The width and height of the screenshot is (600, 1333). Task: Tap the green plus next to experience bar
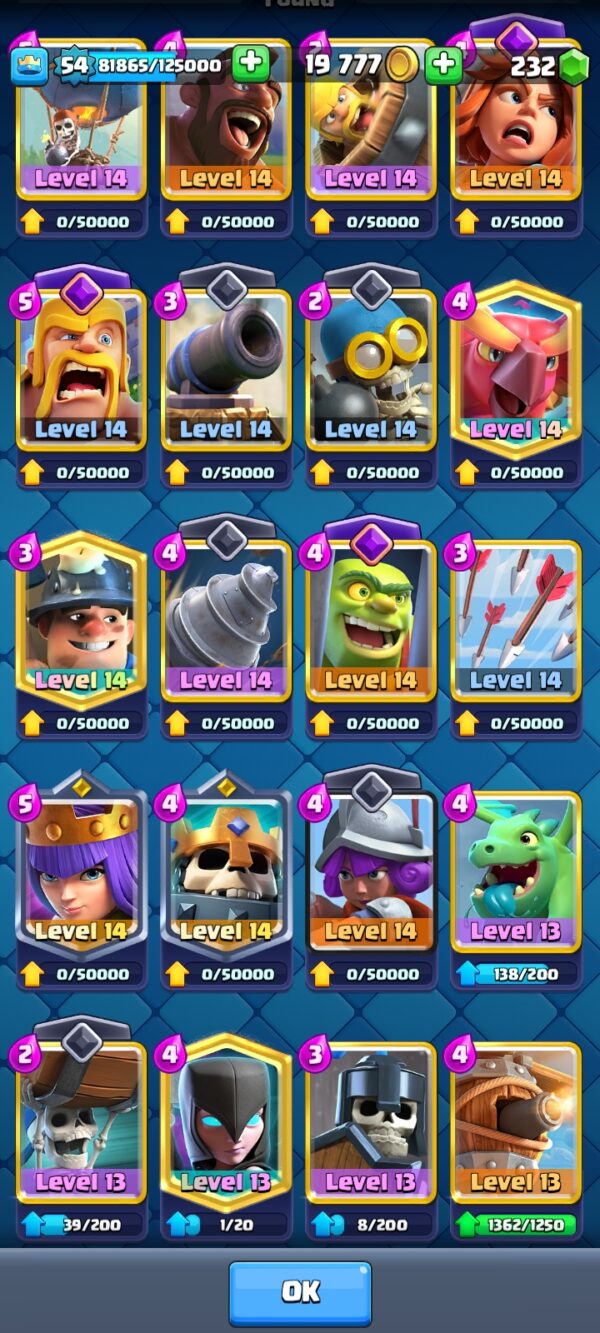(251, 65)
